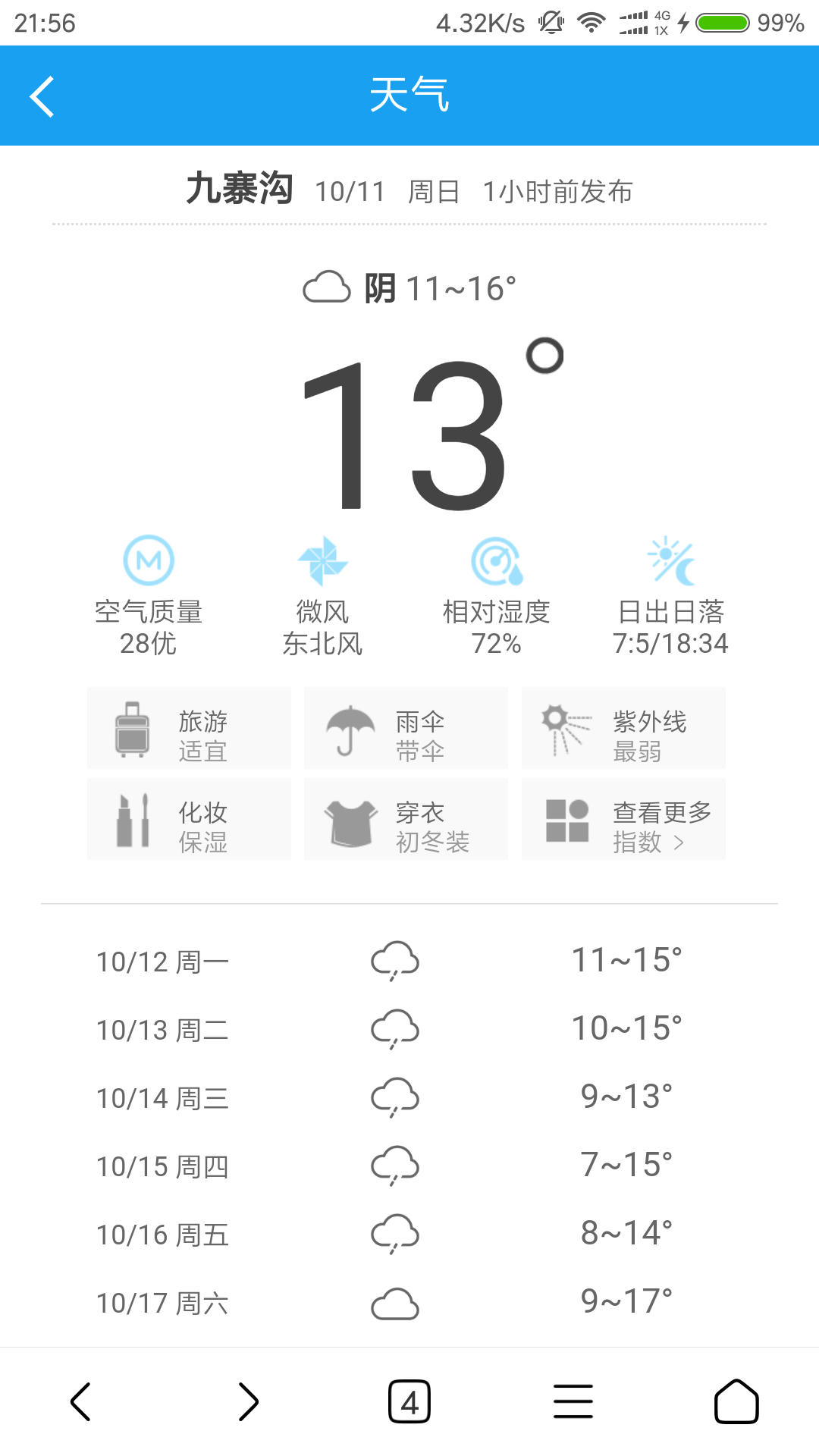The image size is (819, 1456).
Task: Open the 化妆 makeup index tile
Action: pyautogui.click(x=189, y=819)
